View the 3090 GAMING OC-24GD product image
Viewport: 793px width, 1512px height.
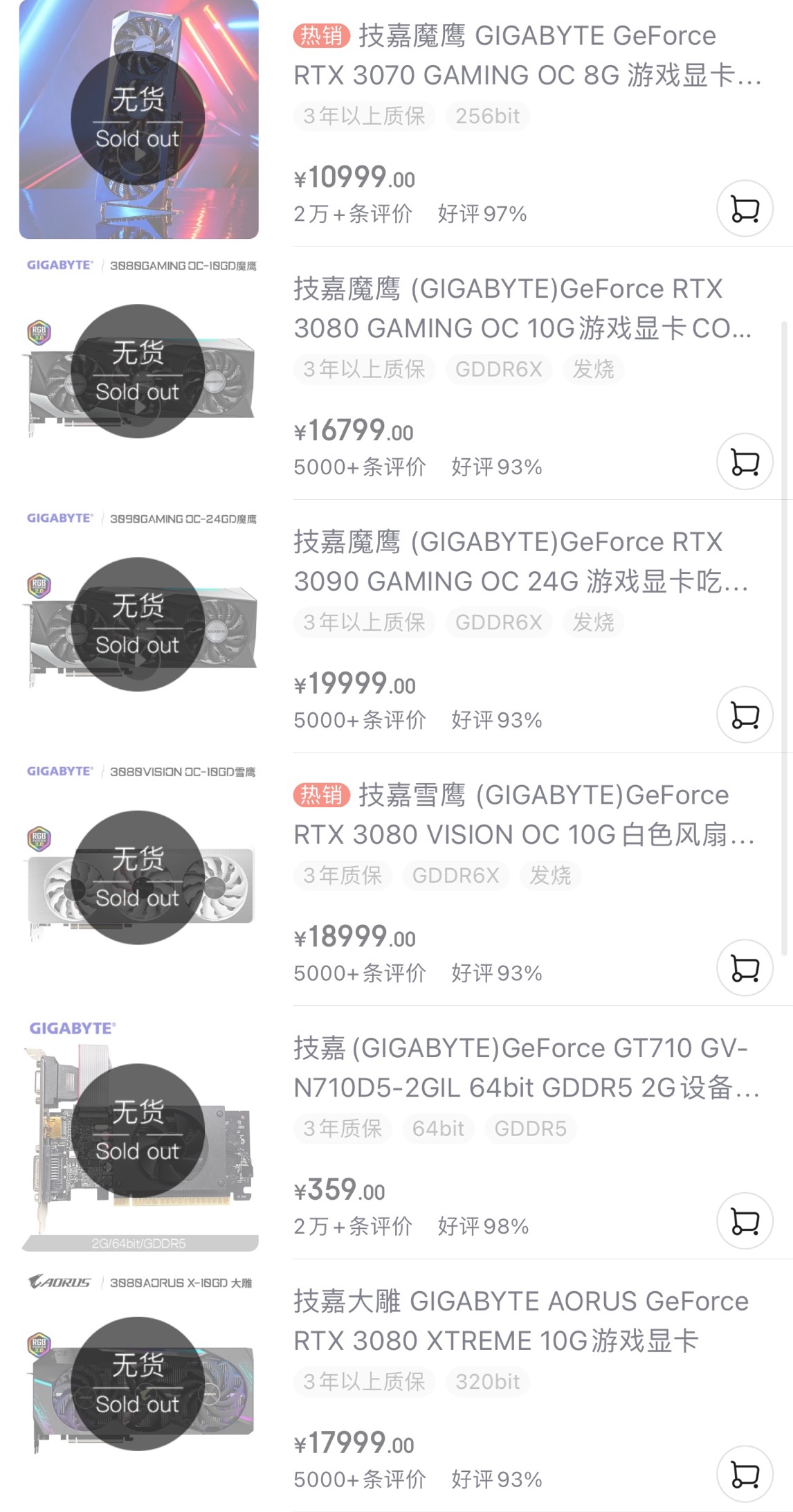pos(138,624)
